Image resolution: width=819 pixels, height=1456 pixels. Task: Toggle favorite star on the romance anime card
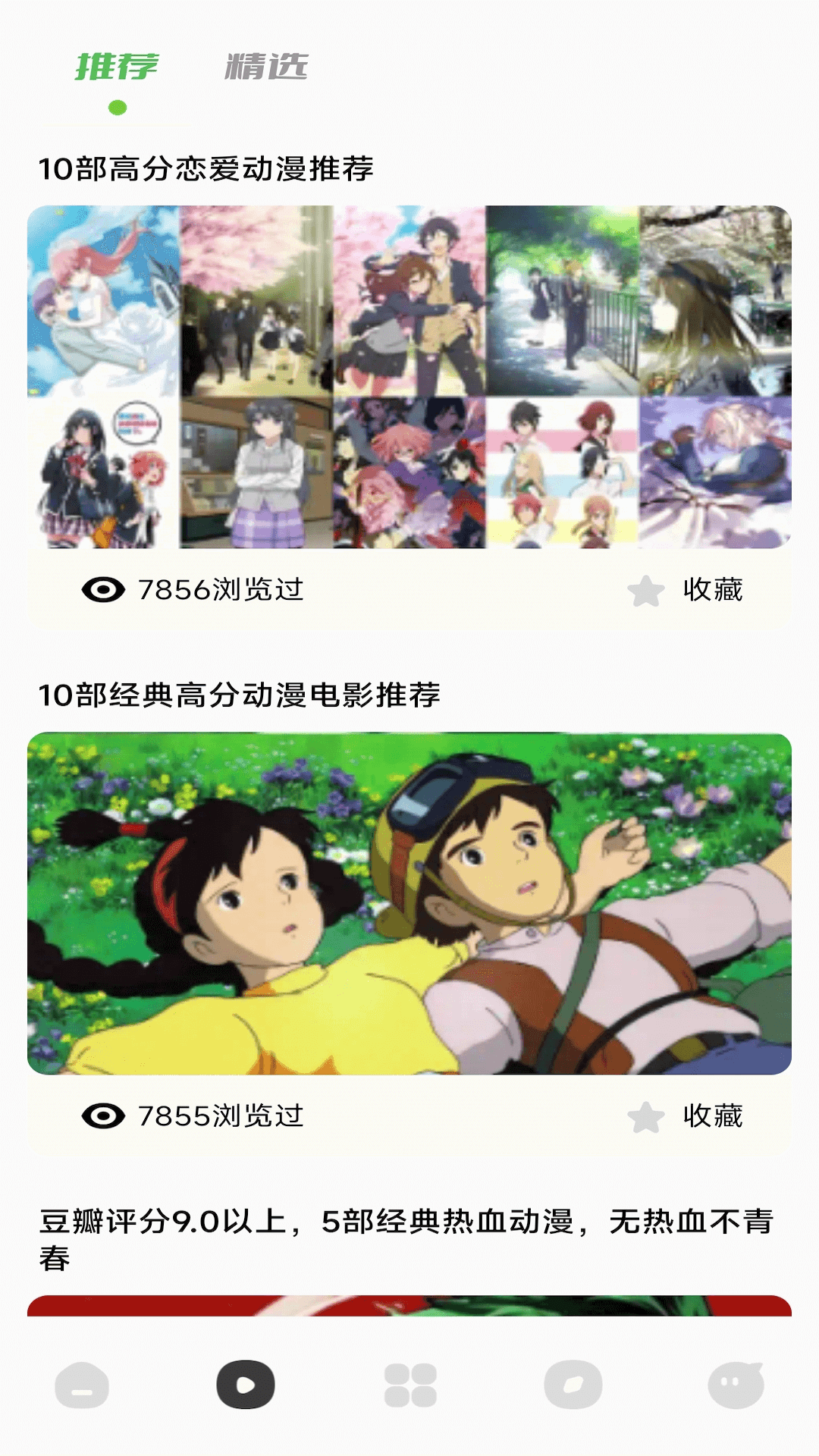pos(645,592)
